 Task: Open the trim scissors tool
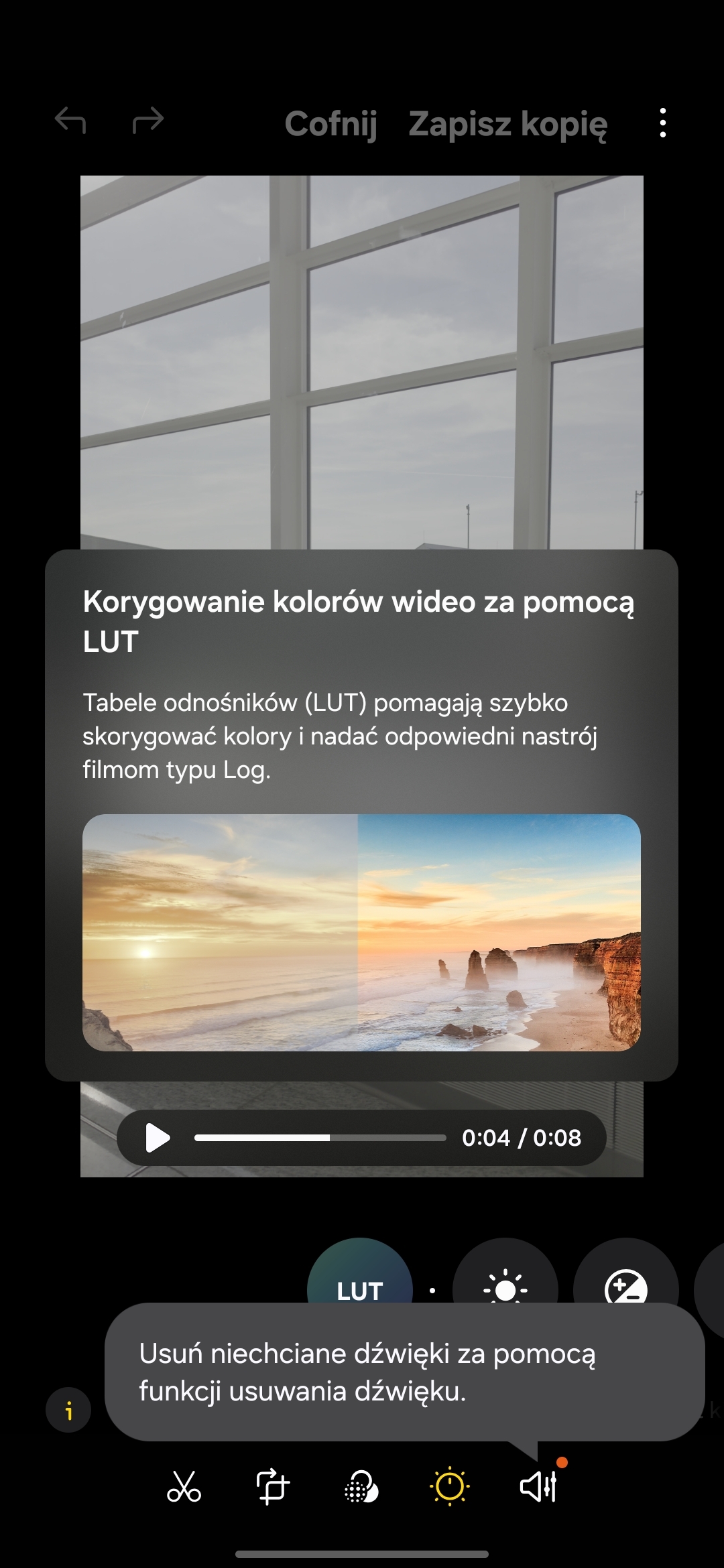click(184, 1487)
